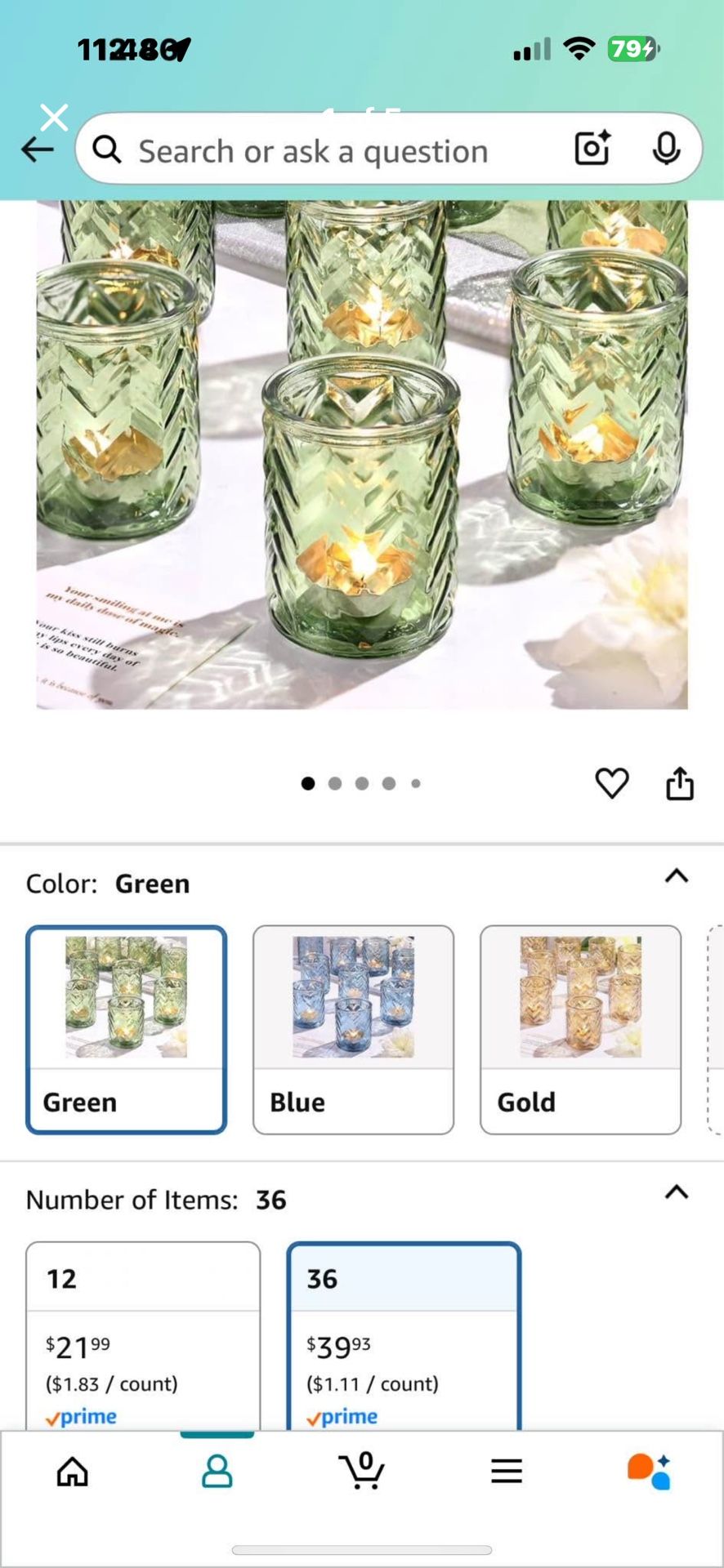724x1568 pixels.
Task: Share this product
Action: tap(680, 783)
